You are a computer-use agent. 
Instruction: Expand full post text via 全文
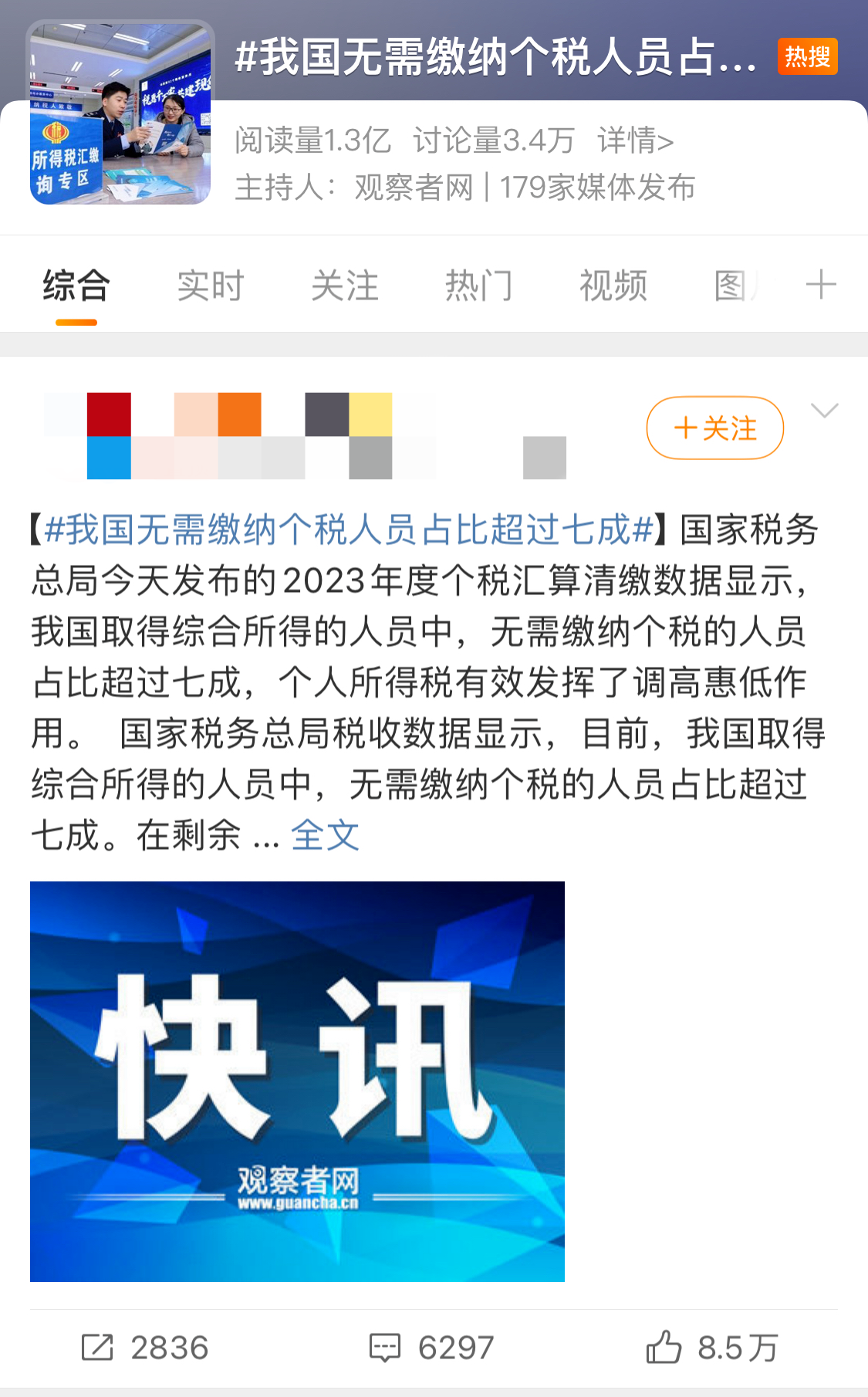click(325, 835)
